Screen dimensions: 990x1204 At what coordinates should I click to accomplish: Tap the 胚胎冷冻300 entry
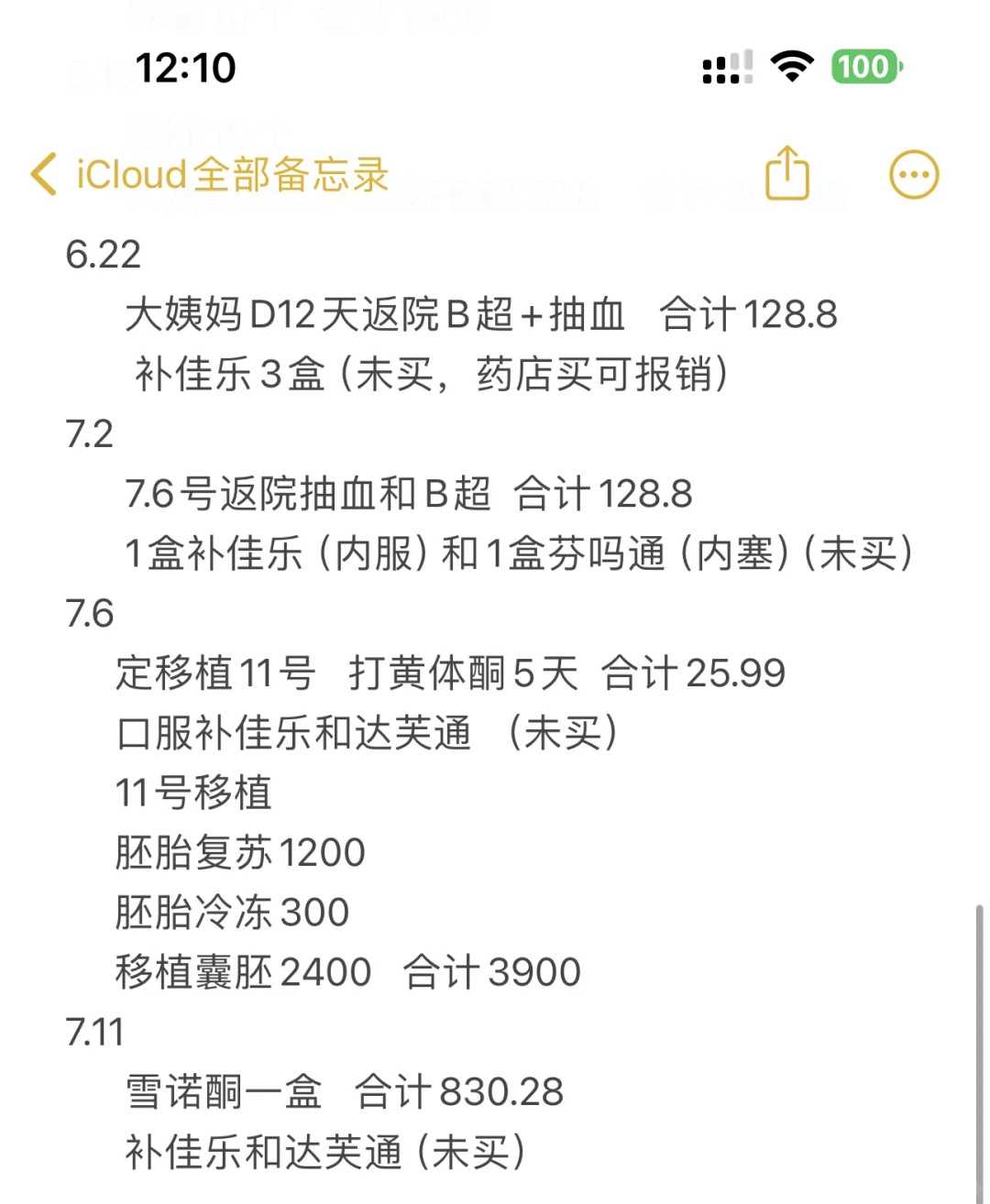(x=232, y=912)
